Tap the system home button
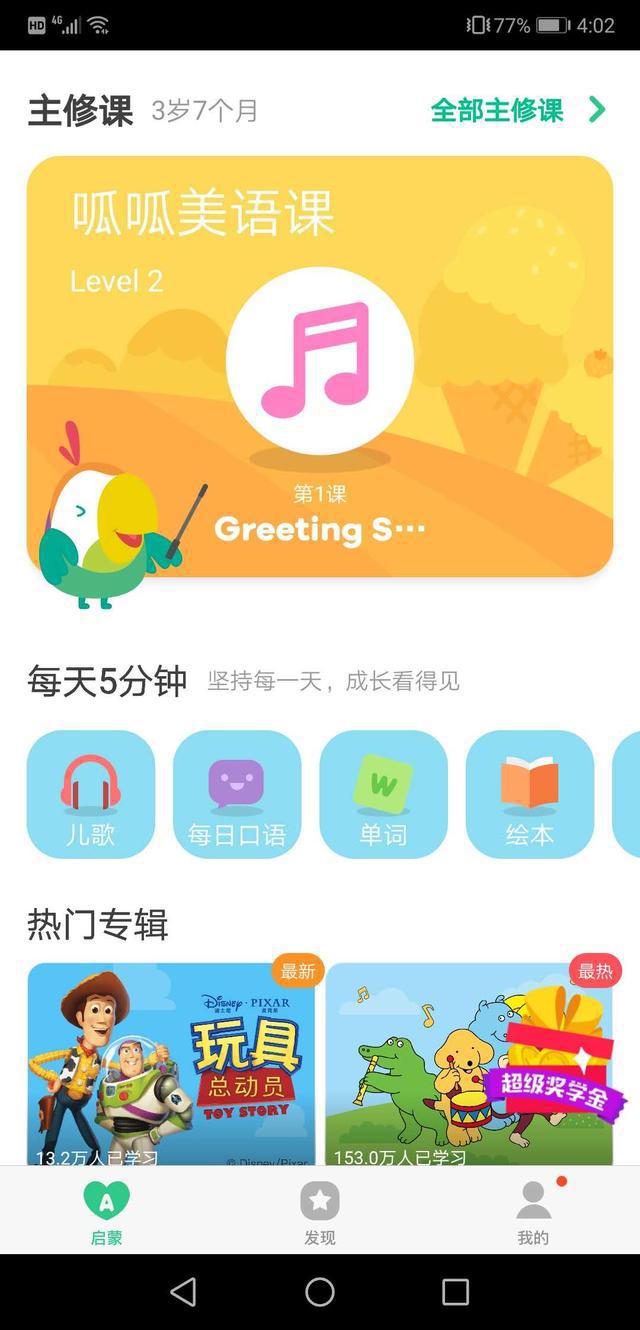The height and width of the screenshot is (1330, 640). [320, 1292]
